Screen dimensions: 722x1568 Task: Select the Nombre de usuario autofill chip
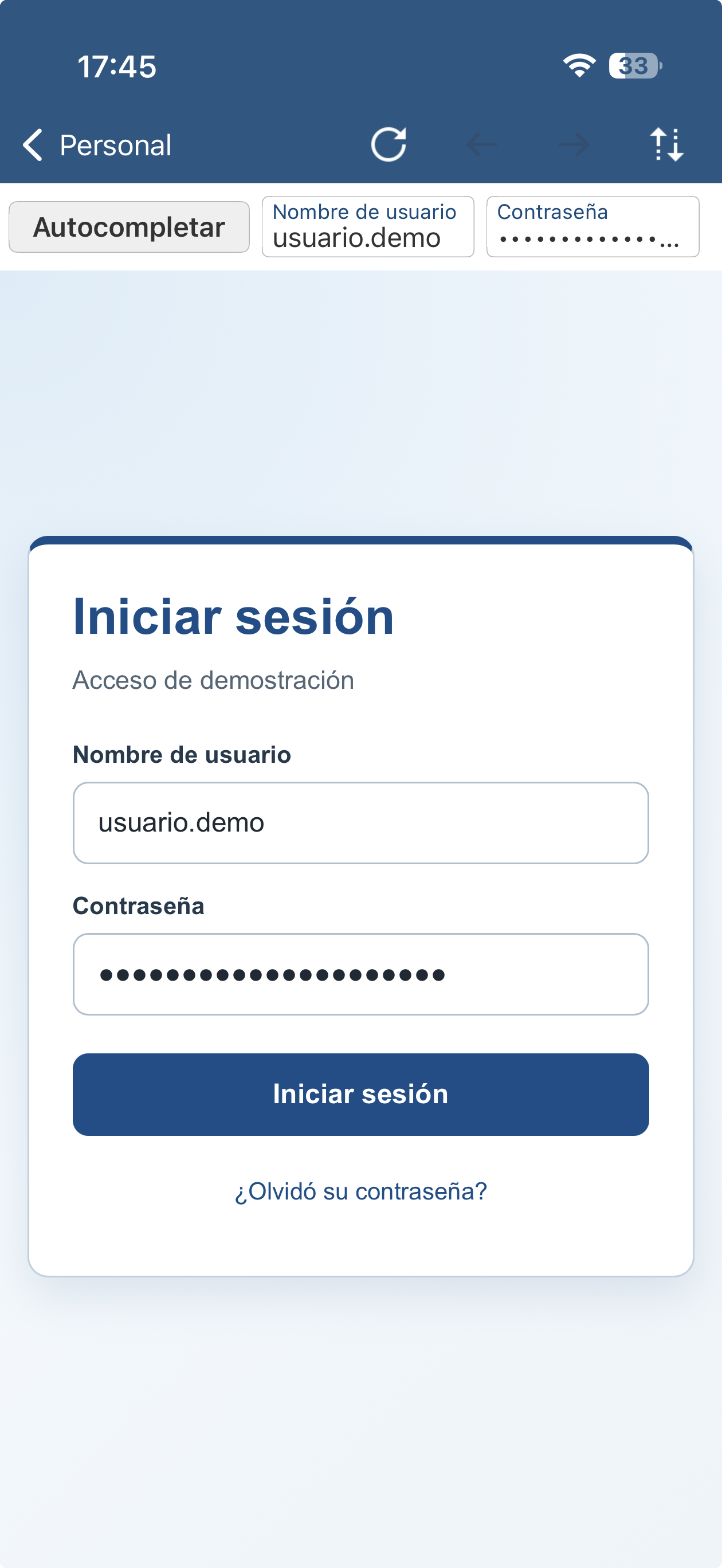pos(368,226)
